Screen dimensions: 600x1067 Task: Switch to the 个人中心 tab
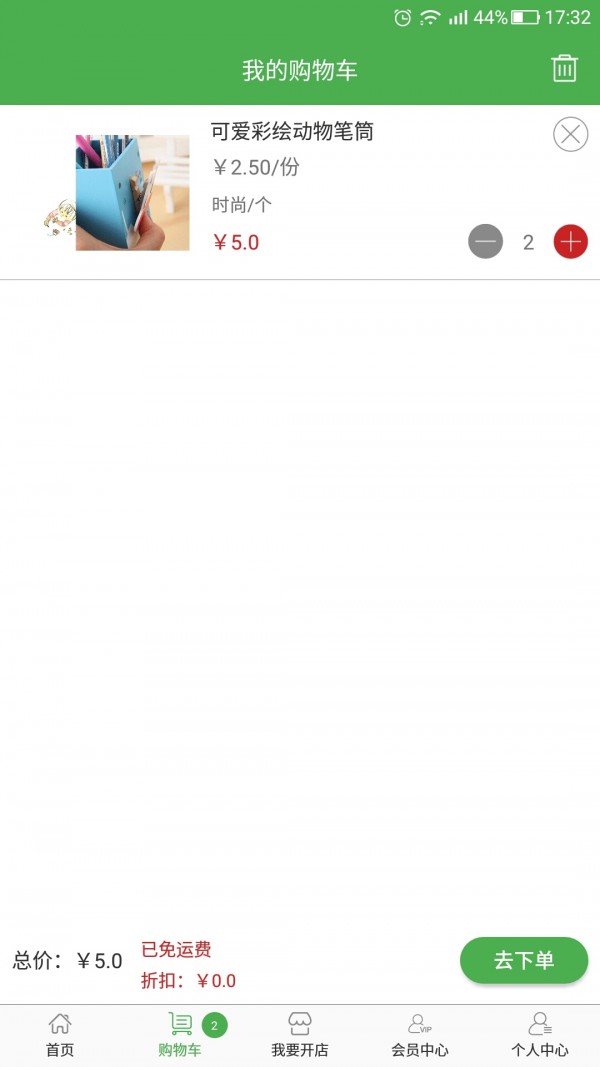(x=540, y=1035)
